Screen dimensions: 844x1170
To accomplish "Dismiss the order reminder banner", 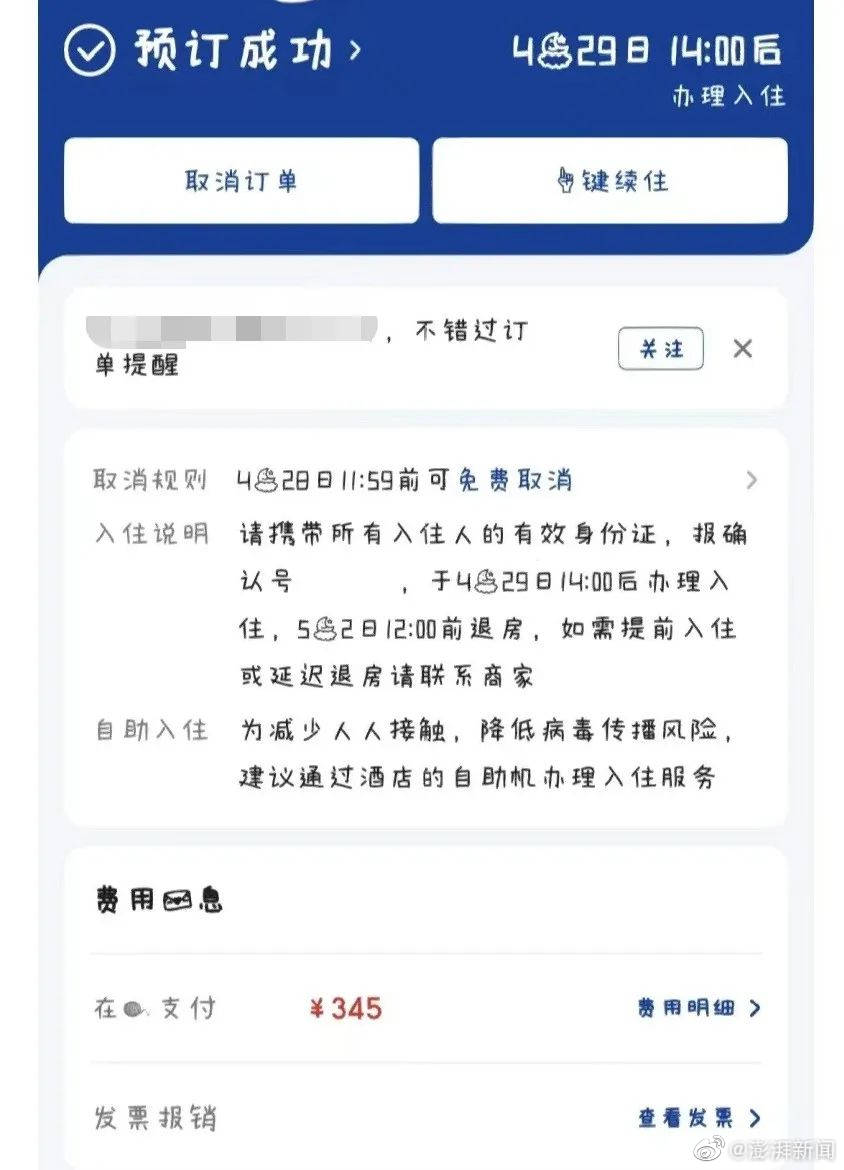I will [742, 349].
